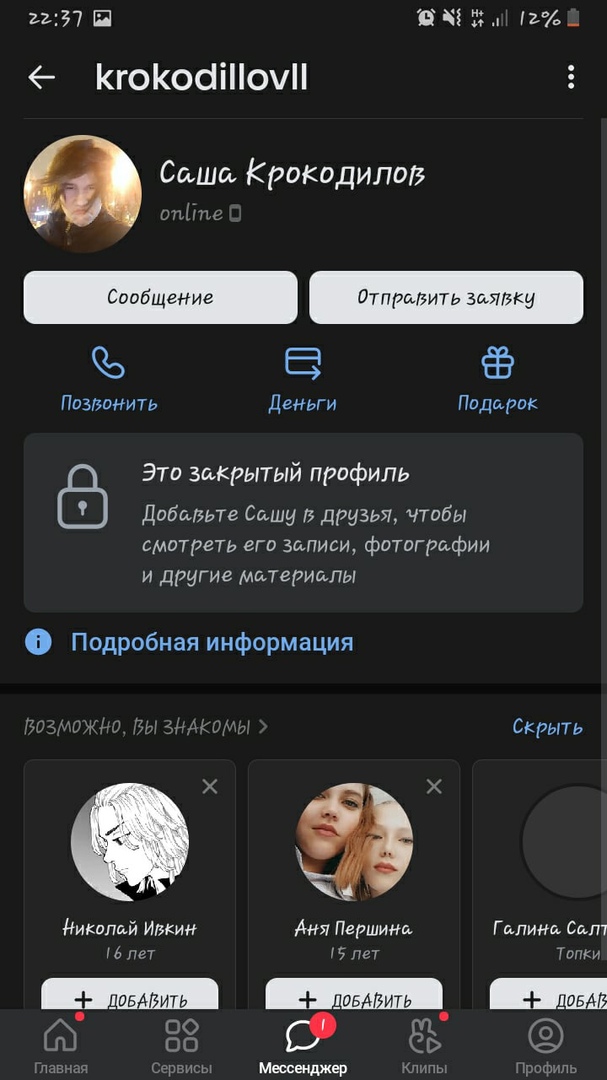Go back using the arrow icon
Viewport: 607px width, 1080px height.
point(41,77)
